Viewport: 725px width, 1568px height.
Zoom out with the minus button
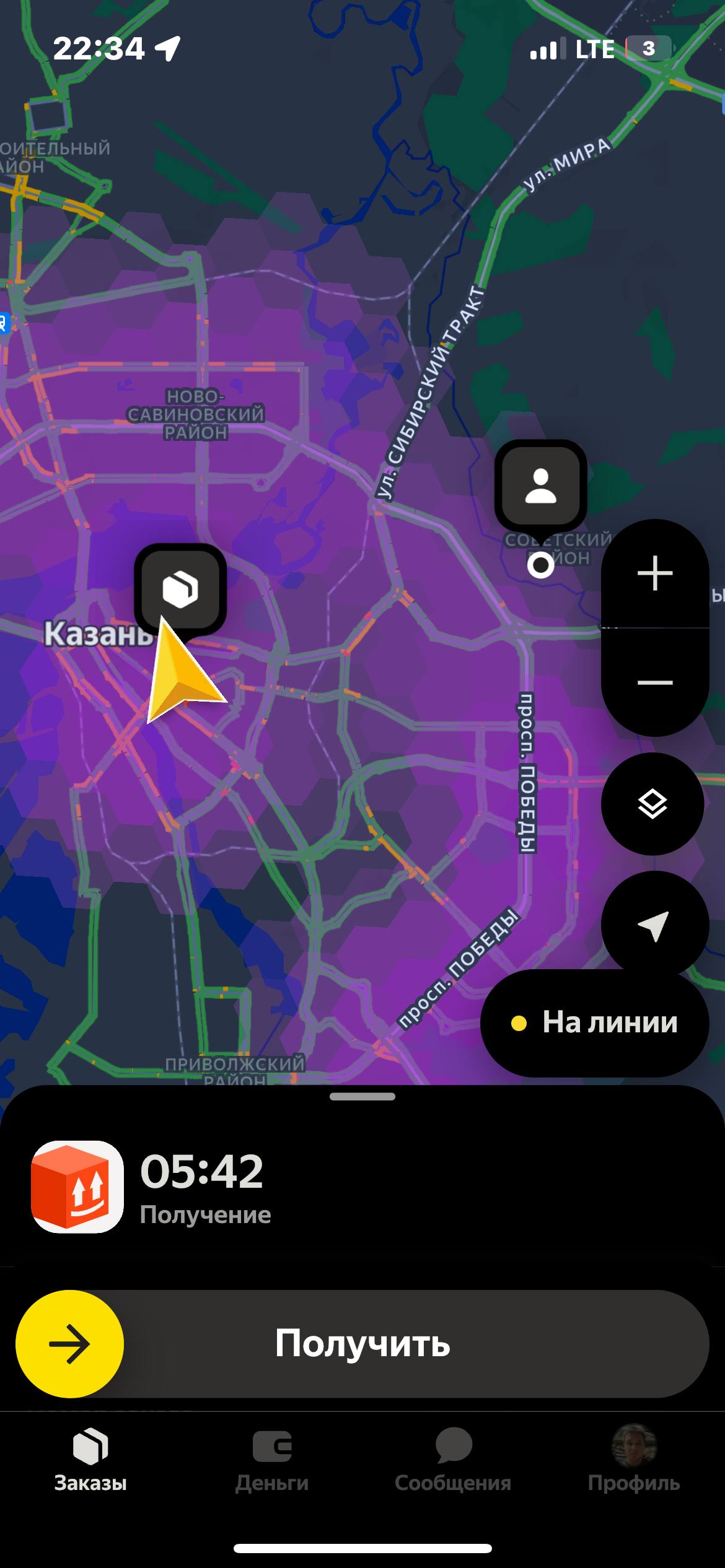click(654, 682)
